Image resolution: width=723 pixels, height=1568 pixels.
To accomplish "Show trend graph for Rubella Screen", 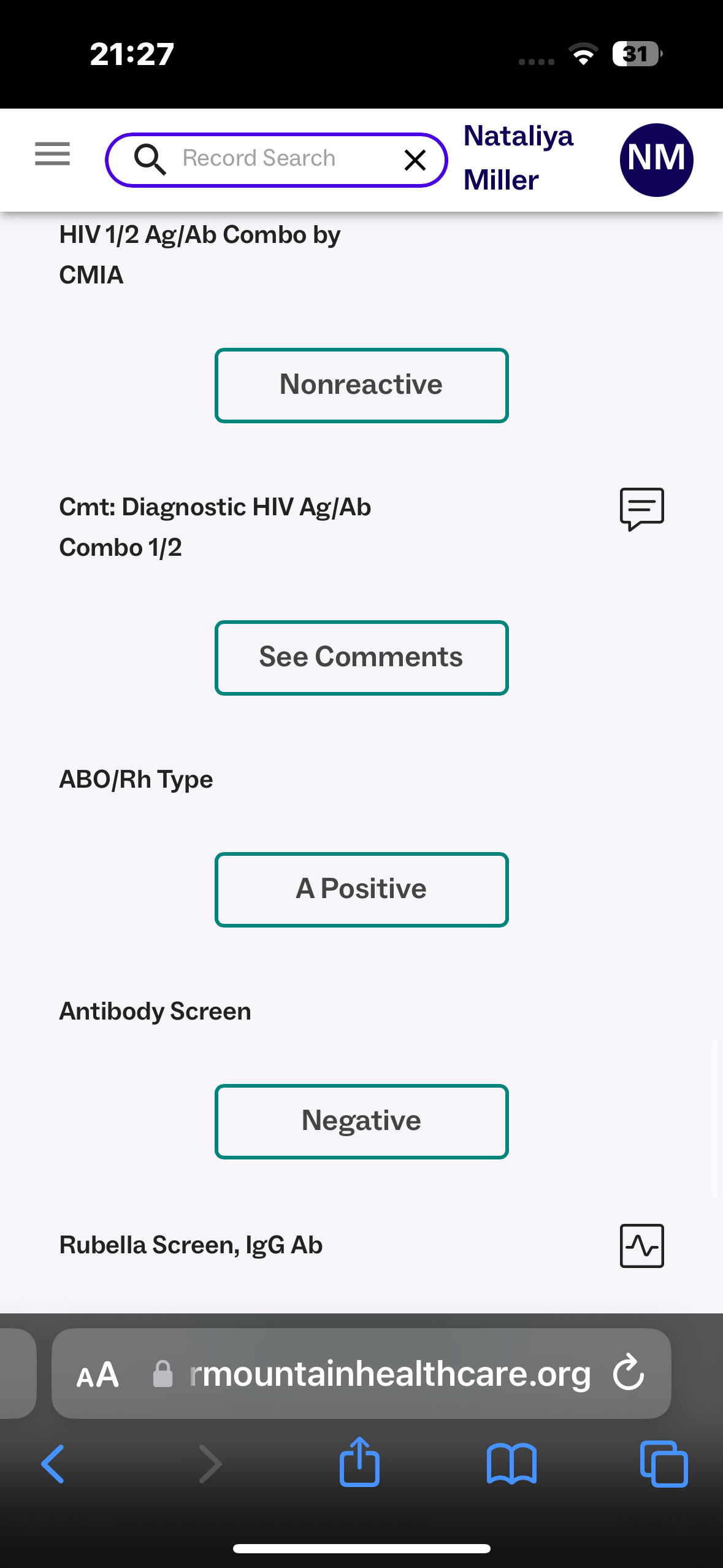I will tap(641, 1245).
